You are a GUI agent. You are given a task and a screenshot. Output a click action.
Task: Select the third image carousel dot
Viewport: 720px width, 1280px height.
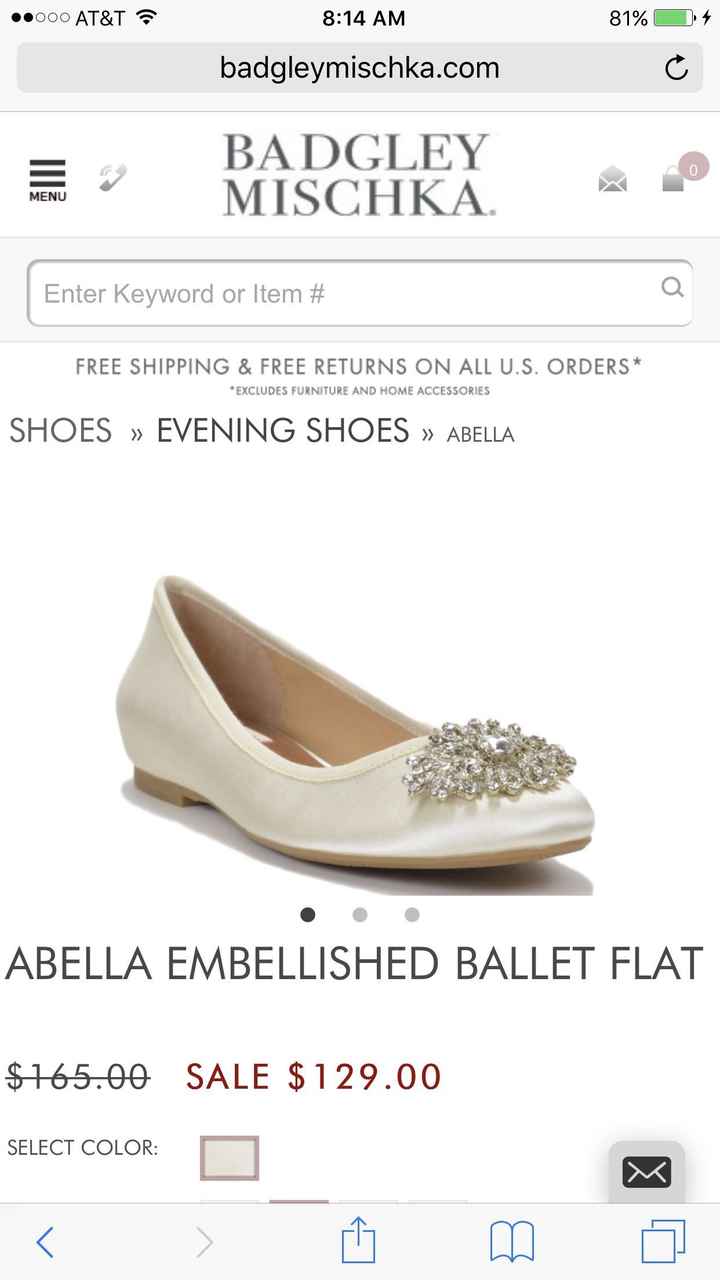point(411,914)
